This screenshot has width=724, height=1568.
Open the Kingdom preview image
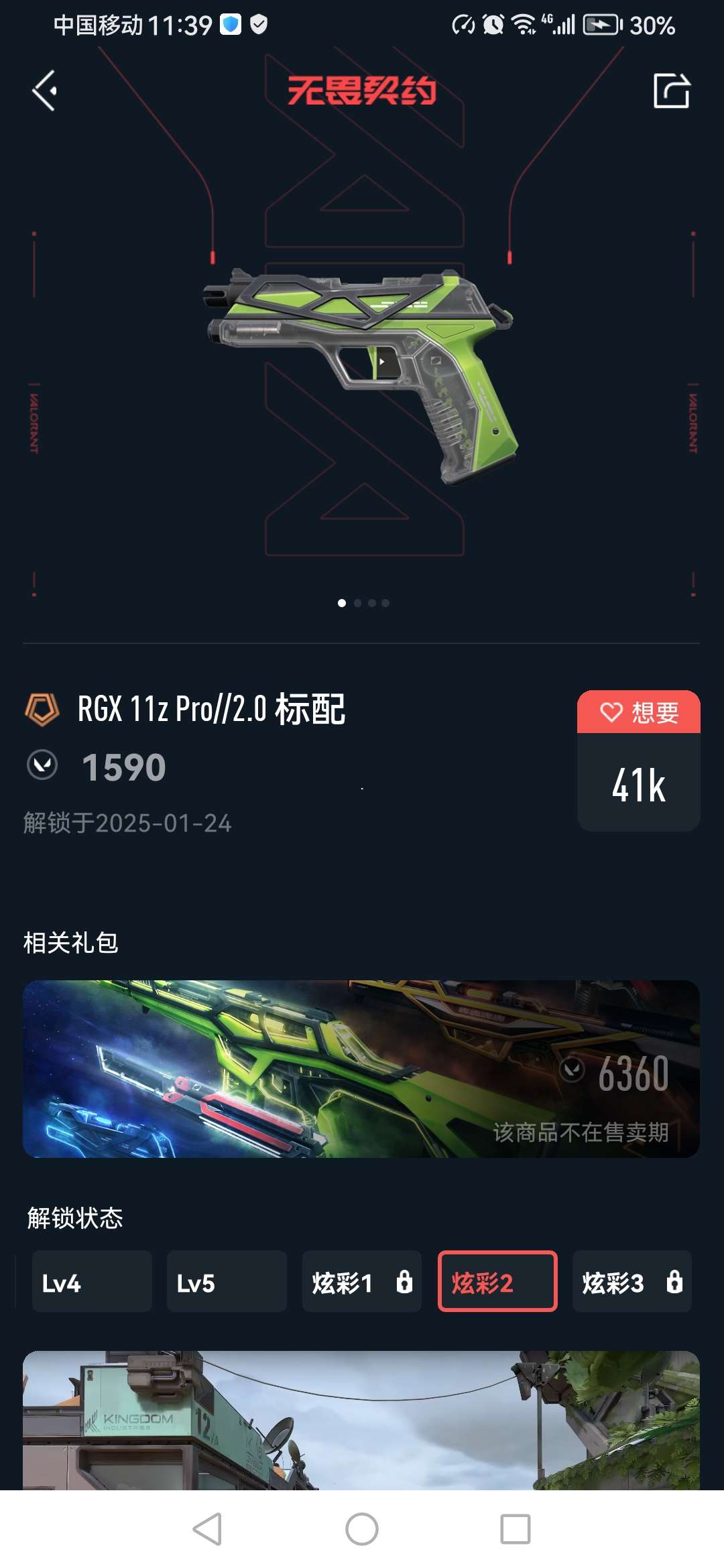(361, 1421)
